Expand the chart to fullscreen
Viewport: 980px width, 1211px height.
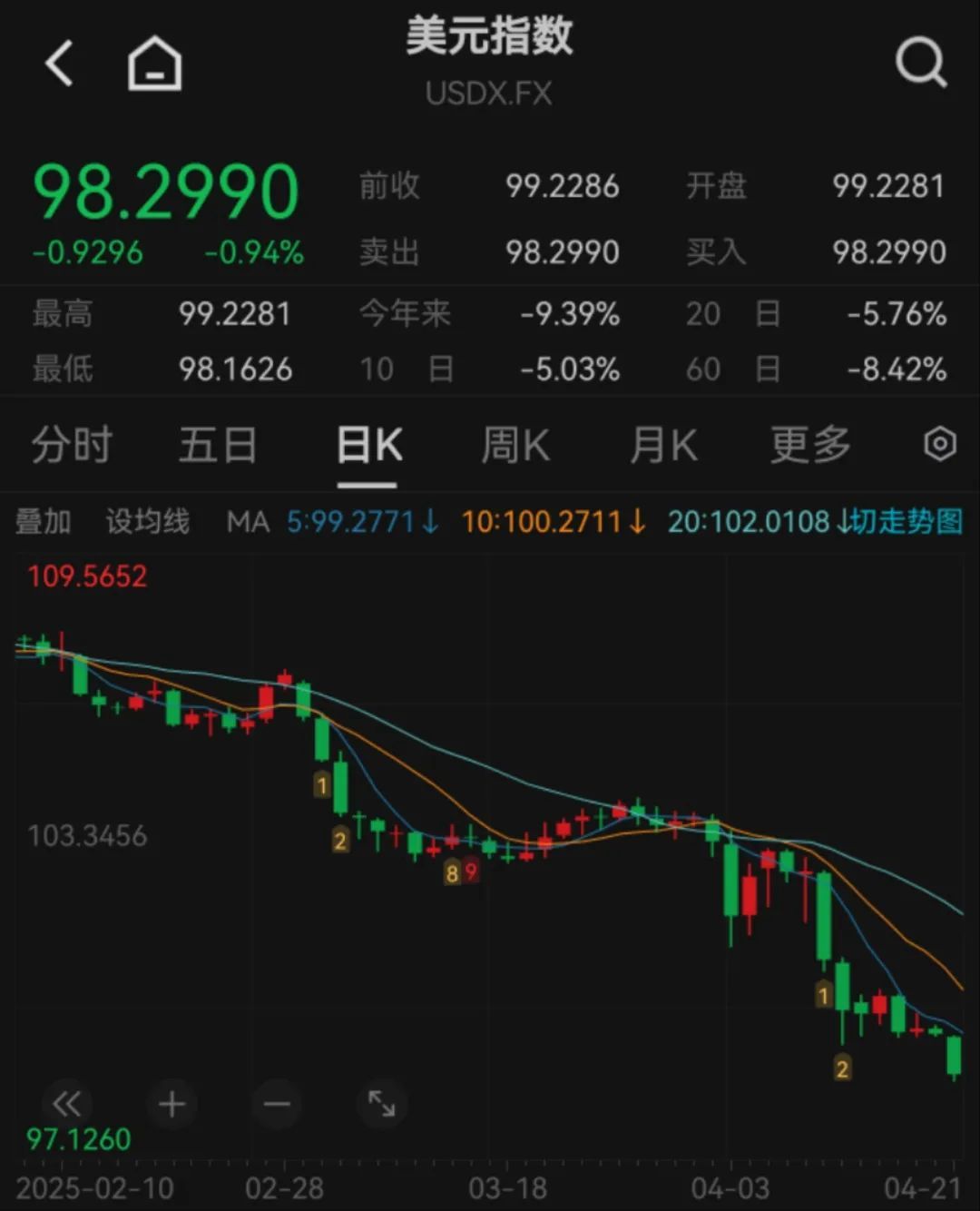coord(381,1104)
